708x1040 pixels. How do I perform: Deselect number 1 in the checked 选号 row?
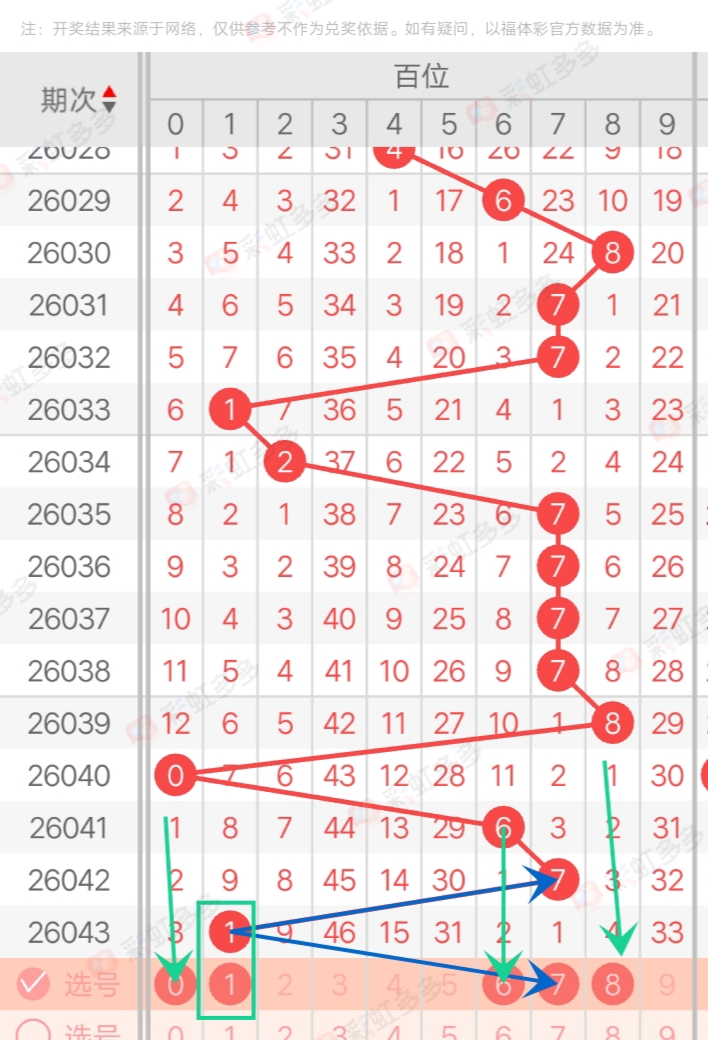coord(230,985)
